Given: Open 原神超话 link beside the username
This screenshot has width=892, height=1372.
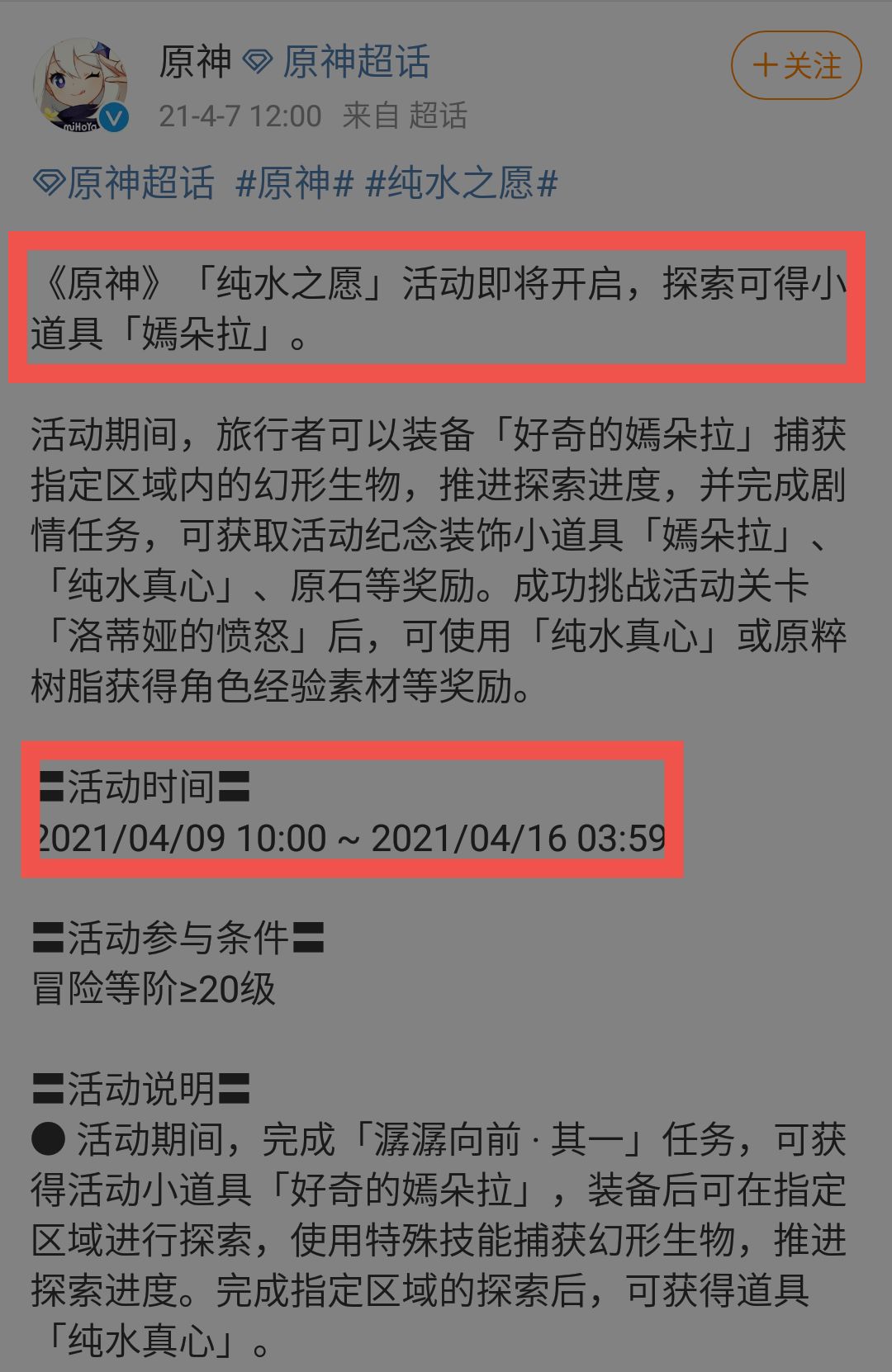Looking at the screenshot, I should [354, 62].
